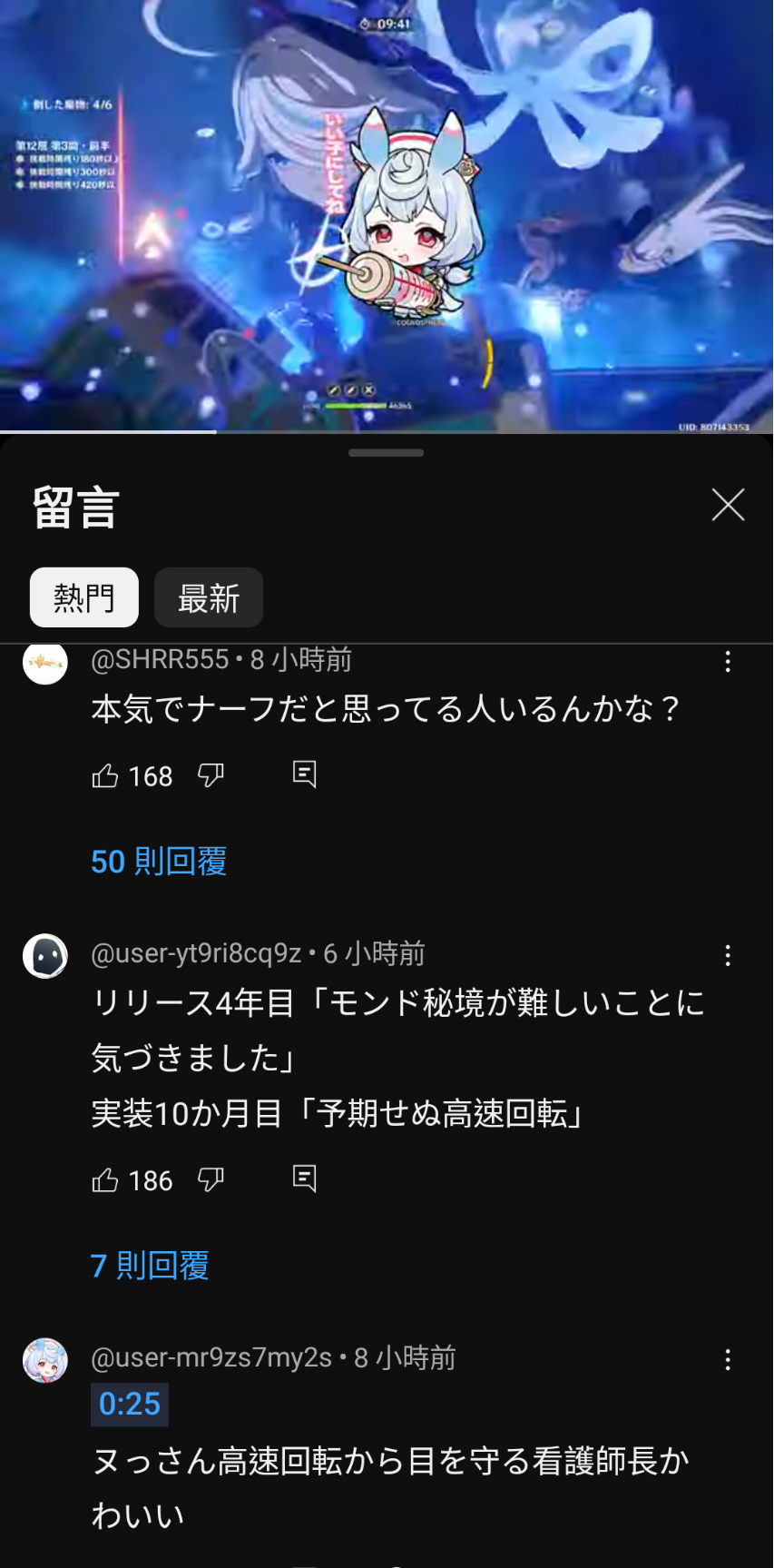Viewport: 774px width, 1568px height.
Task: Expand the 50 則回覆 replies
Action: (159, 861)
